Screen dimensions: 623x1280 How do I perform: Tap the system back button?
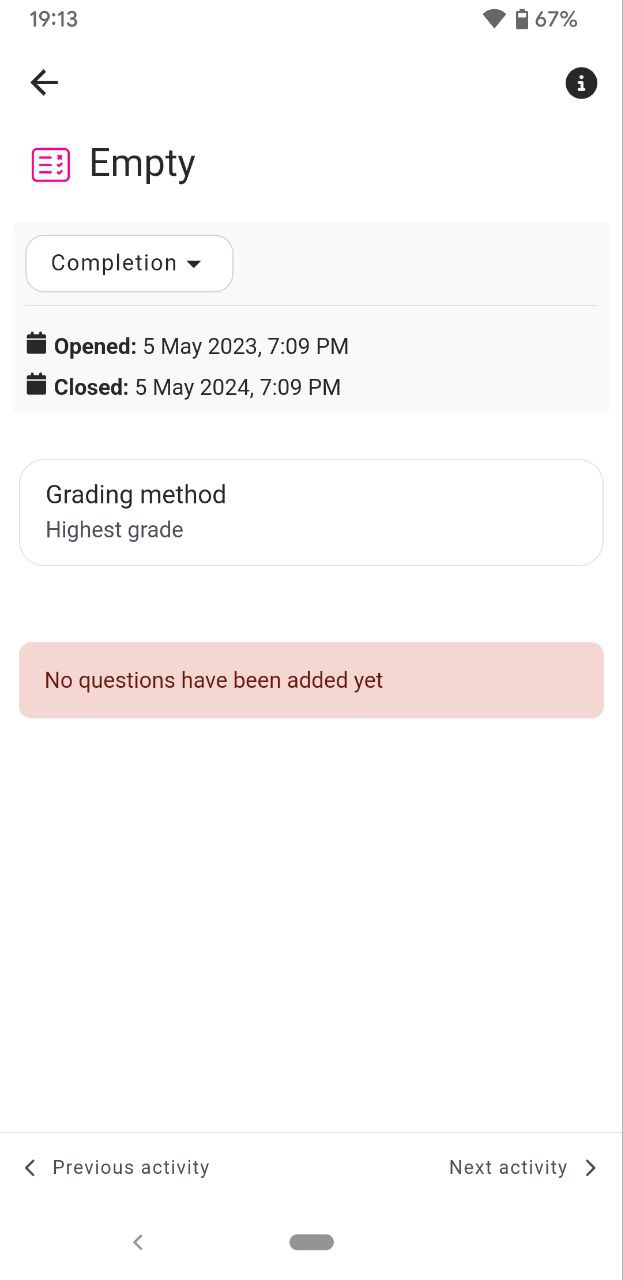click(138, 1242)
